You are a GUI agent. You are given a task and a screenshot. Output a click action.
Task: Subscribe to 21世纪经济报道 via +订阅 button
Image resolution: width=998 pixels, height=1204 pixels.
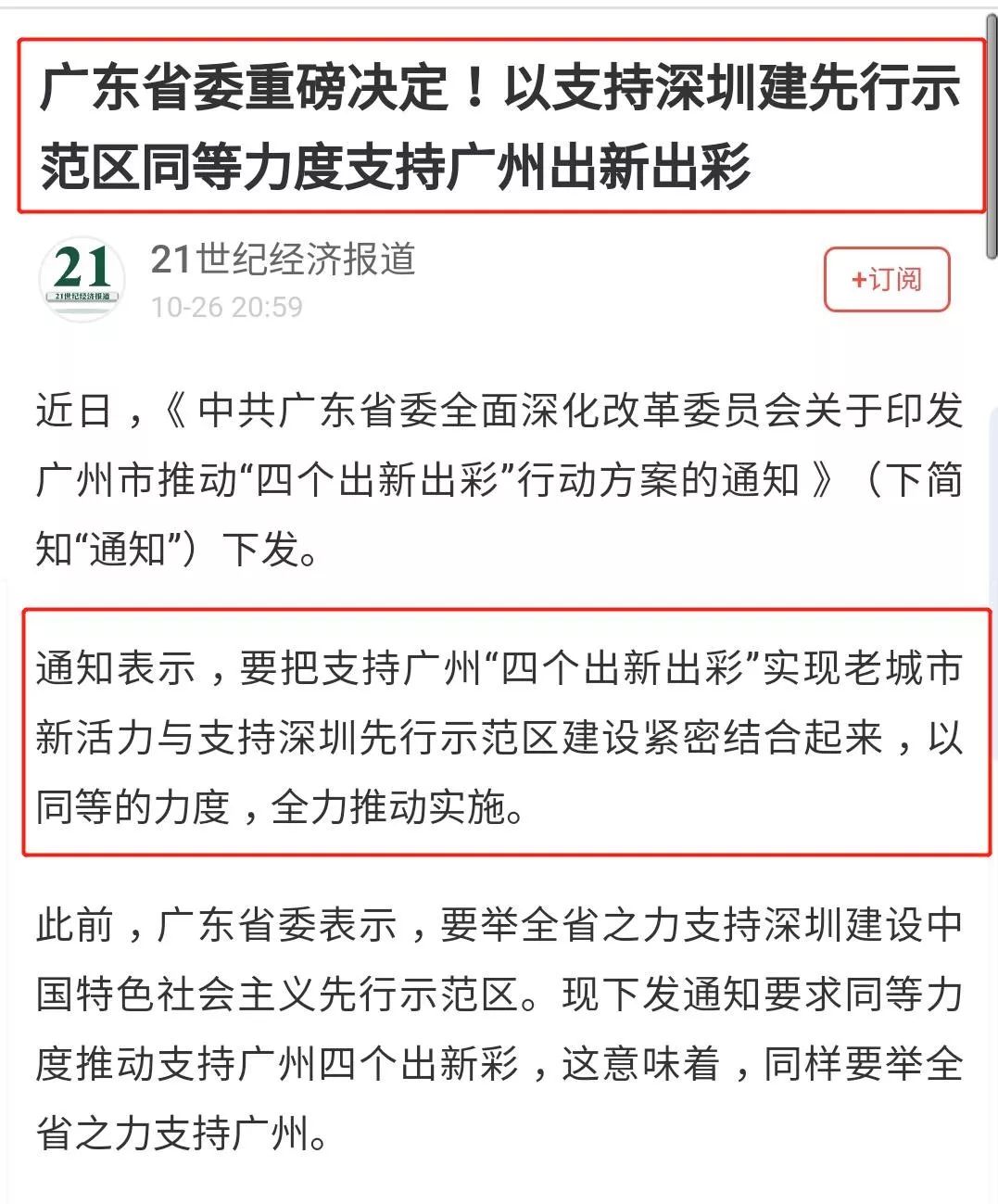tap(886, 279)
